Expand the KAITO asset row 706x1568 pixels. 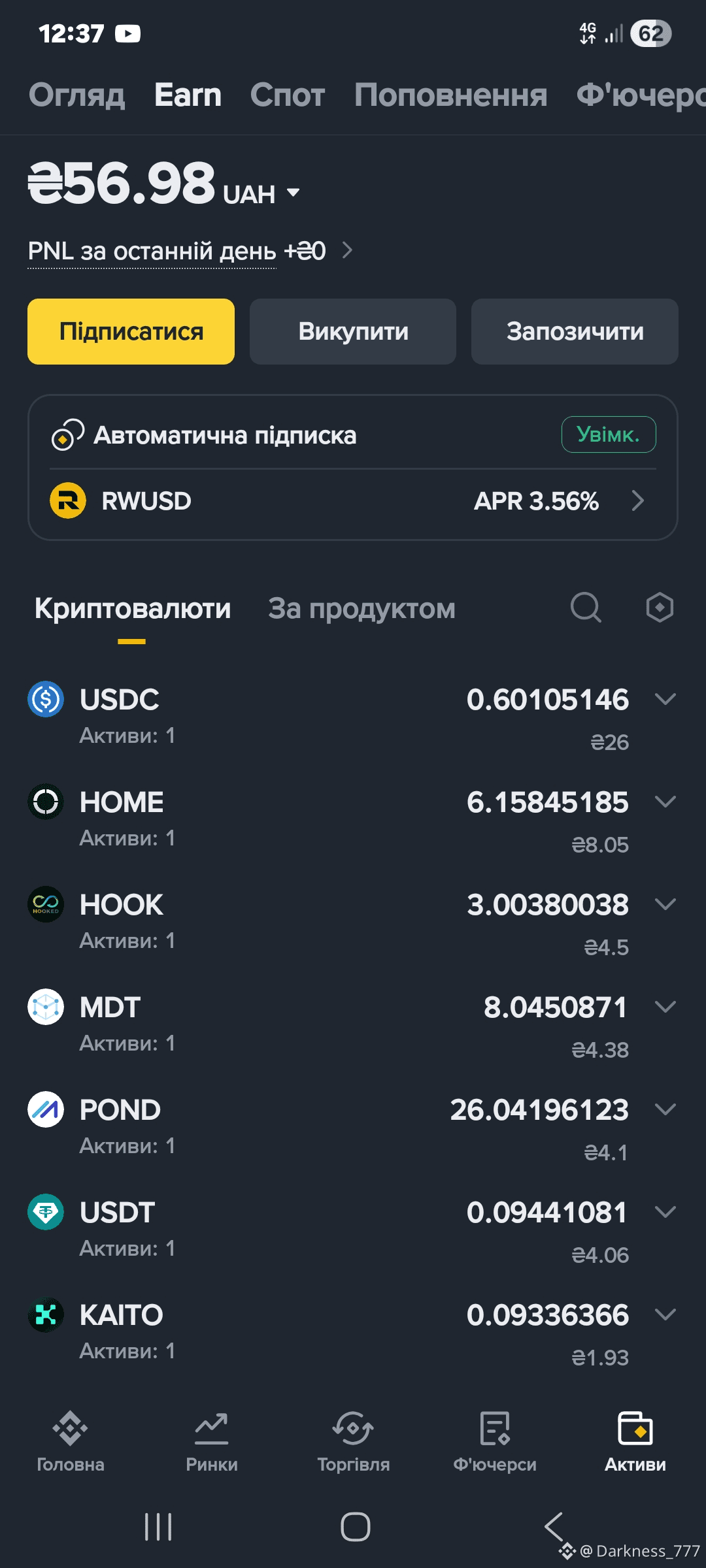click(x=665, y=1315)
